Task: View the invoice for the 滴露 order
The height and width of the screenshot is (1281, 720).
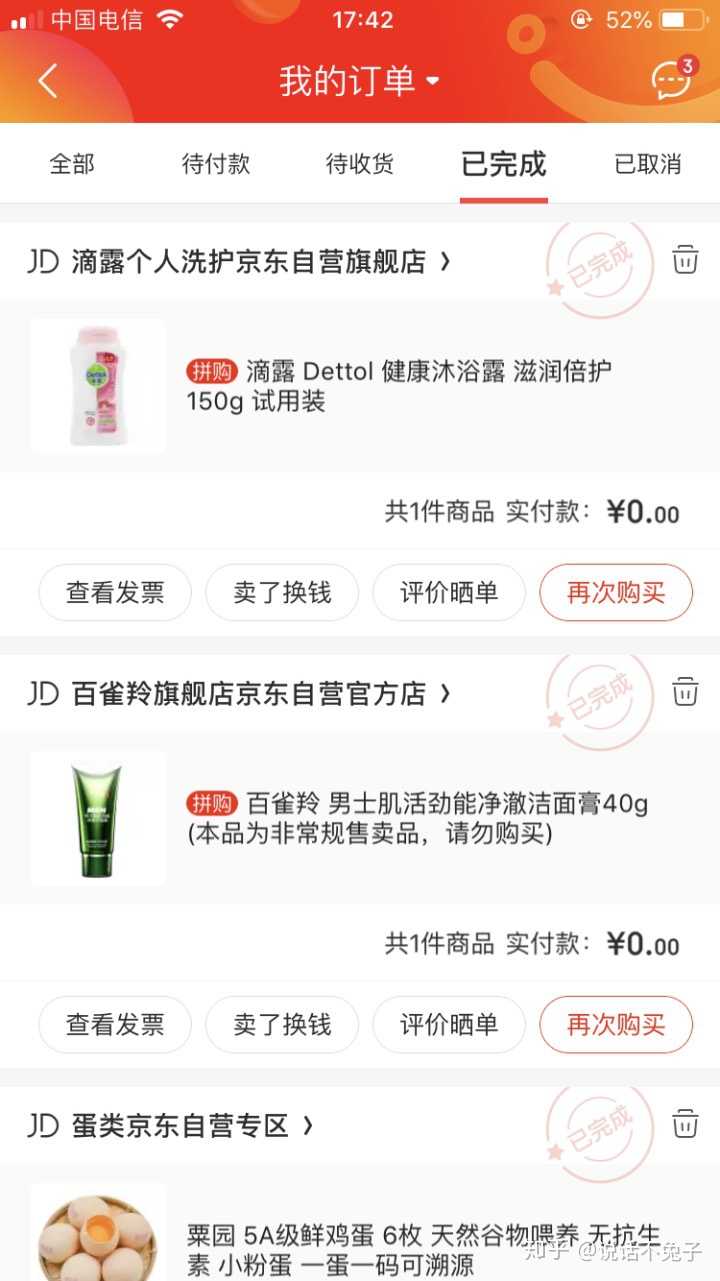Action: 115,592
